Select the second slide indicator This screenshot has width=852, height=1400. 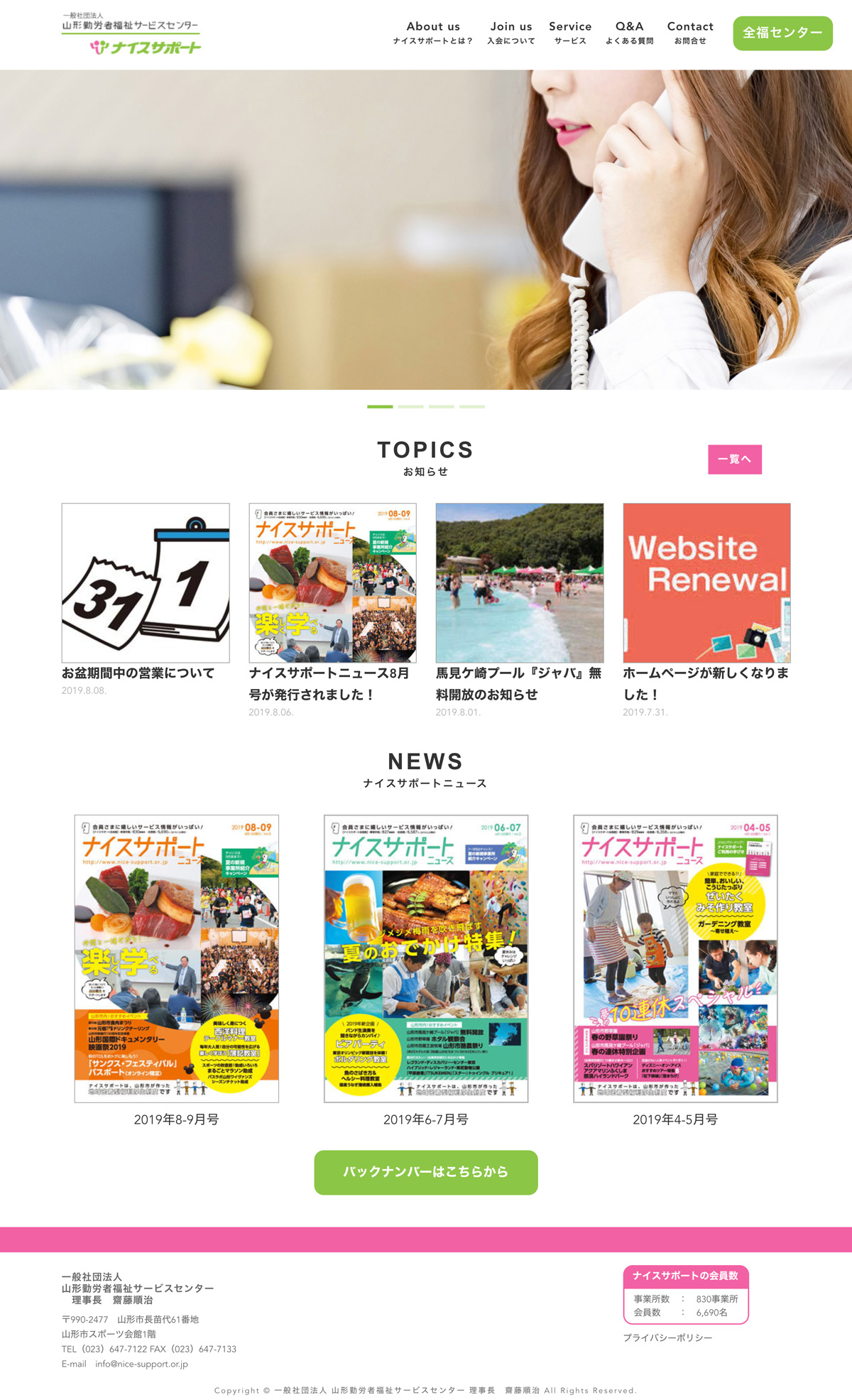pyautogui.click(x=410, y=406)
